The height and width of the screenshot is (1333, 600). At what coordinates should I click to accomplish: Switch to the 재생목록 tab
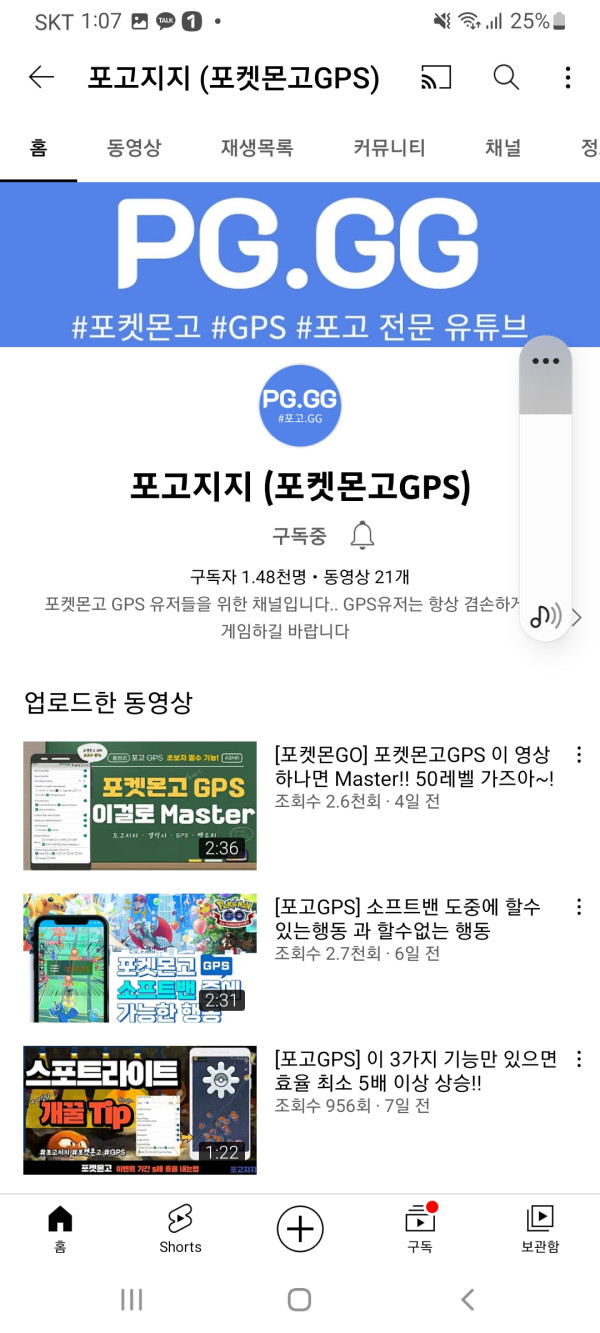(257, 148)
